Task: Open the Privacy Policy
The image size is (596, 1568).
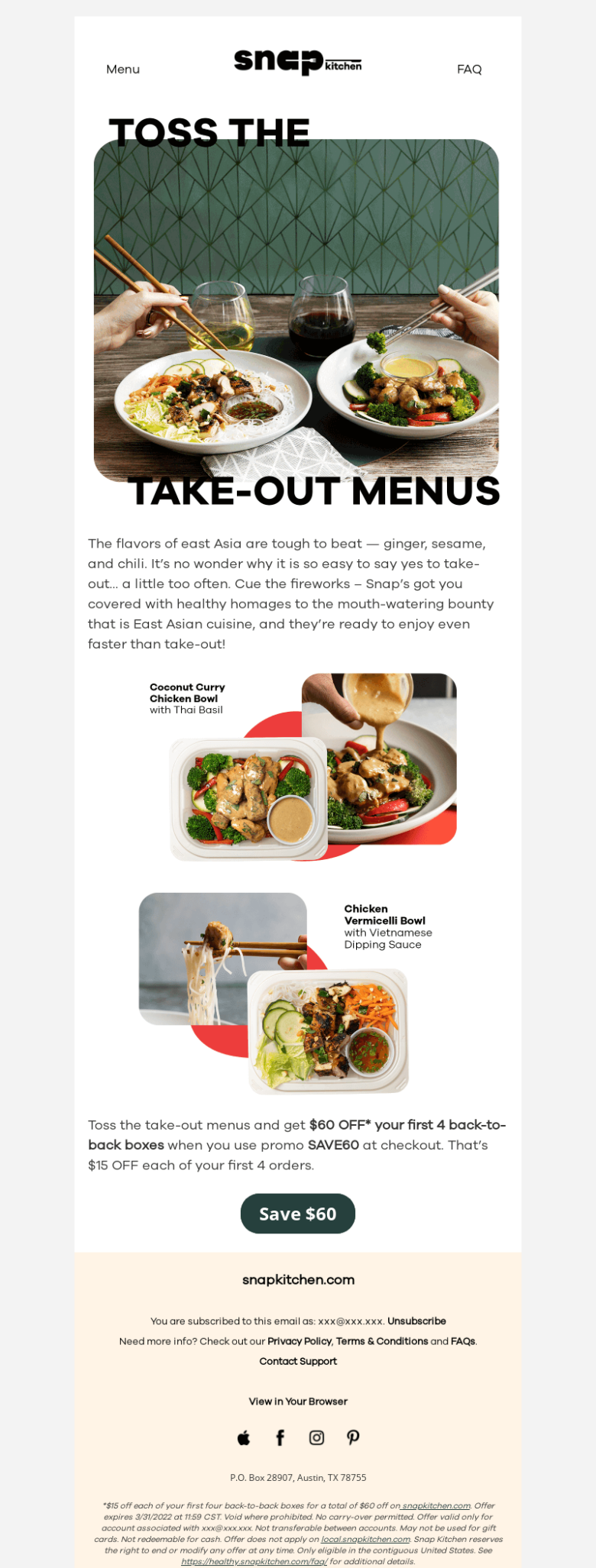Action: pyautogui.click(x=300, y=1341)
